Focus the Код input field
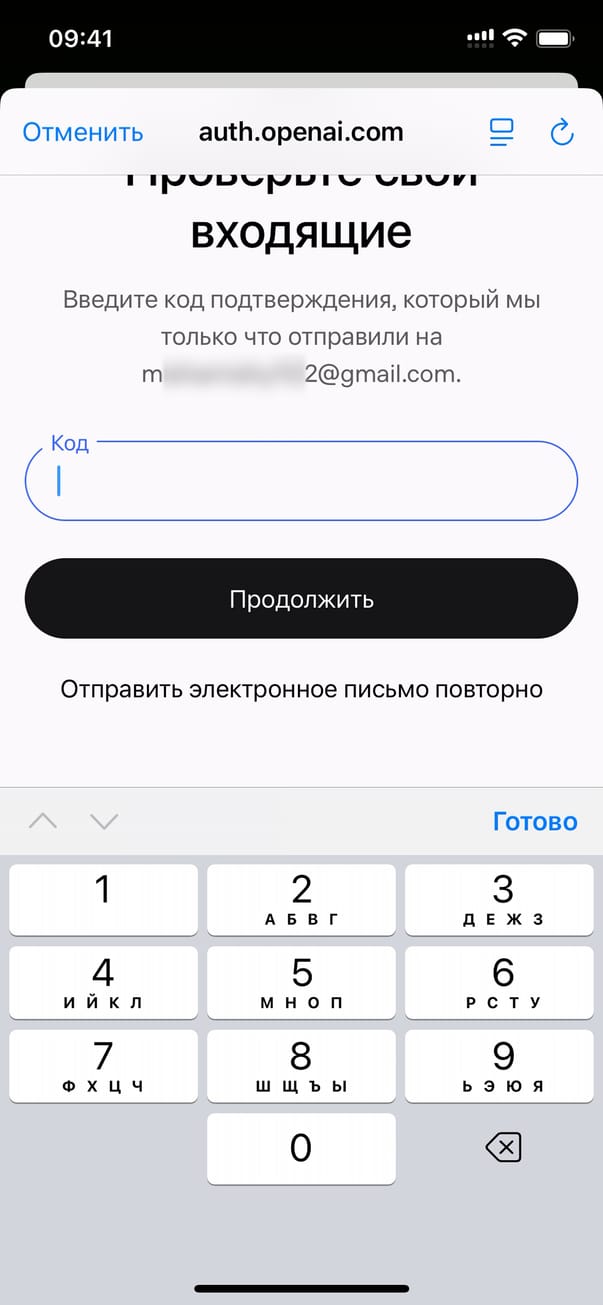Screen dimensions: 603x1305 [301, 481]
